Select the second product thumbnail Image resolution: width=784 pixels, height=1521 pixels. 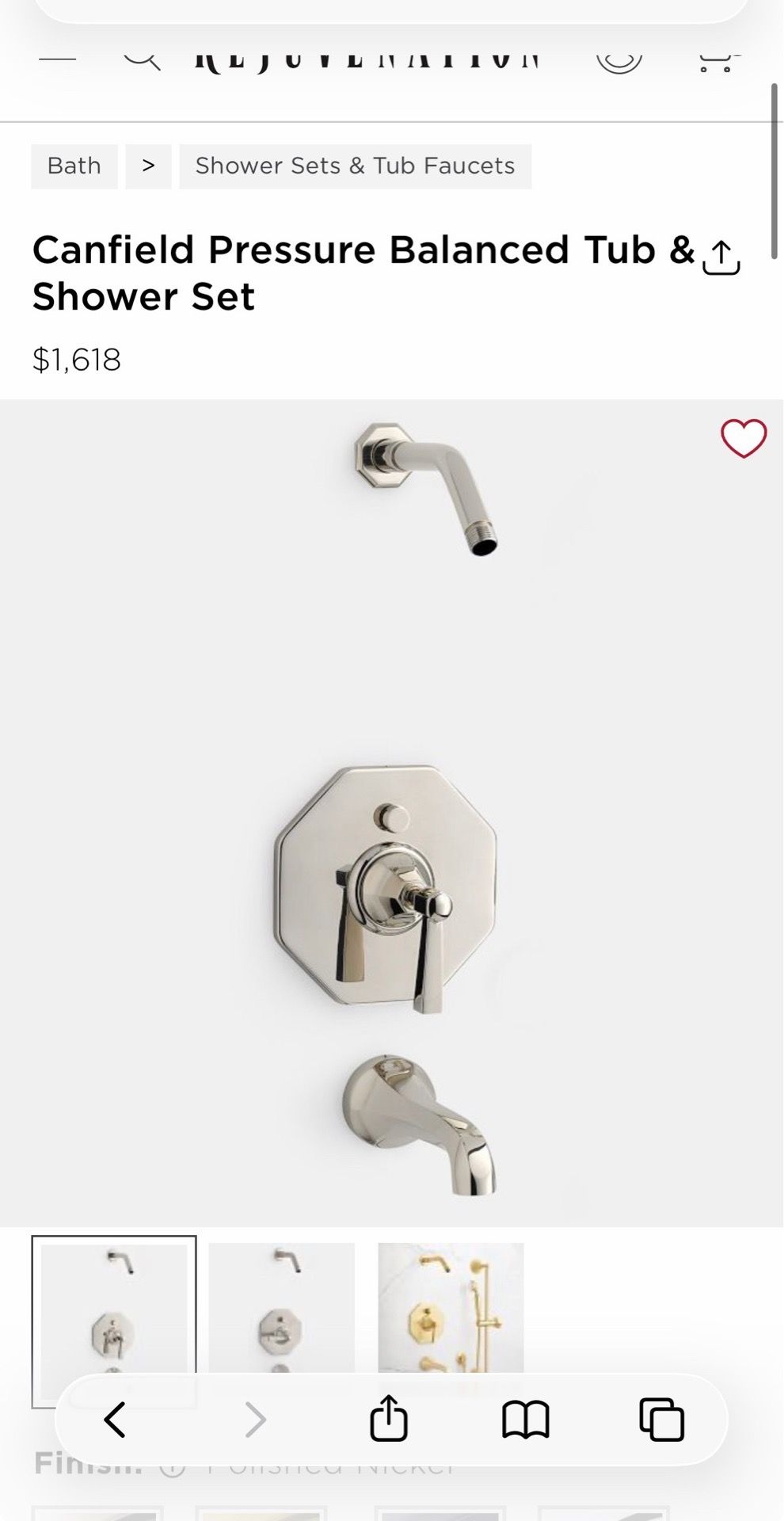pos(282,1307)
